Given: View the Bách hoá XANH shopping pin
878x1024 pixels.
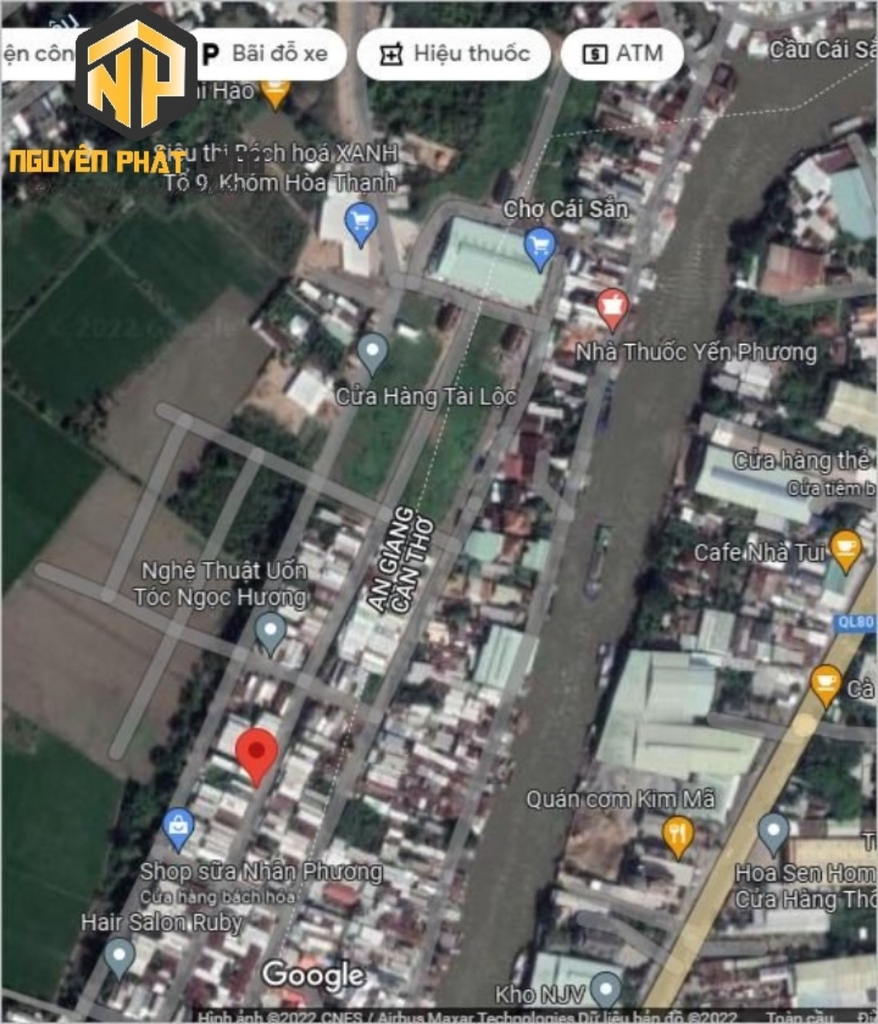Looking at the screenshot, I should pos(360,222).
